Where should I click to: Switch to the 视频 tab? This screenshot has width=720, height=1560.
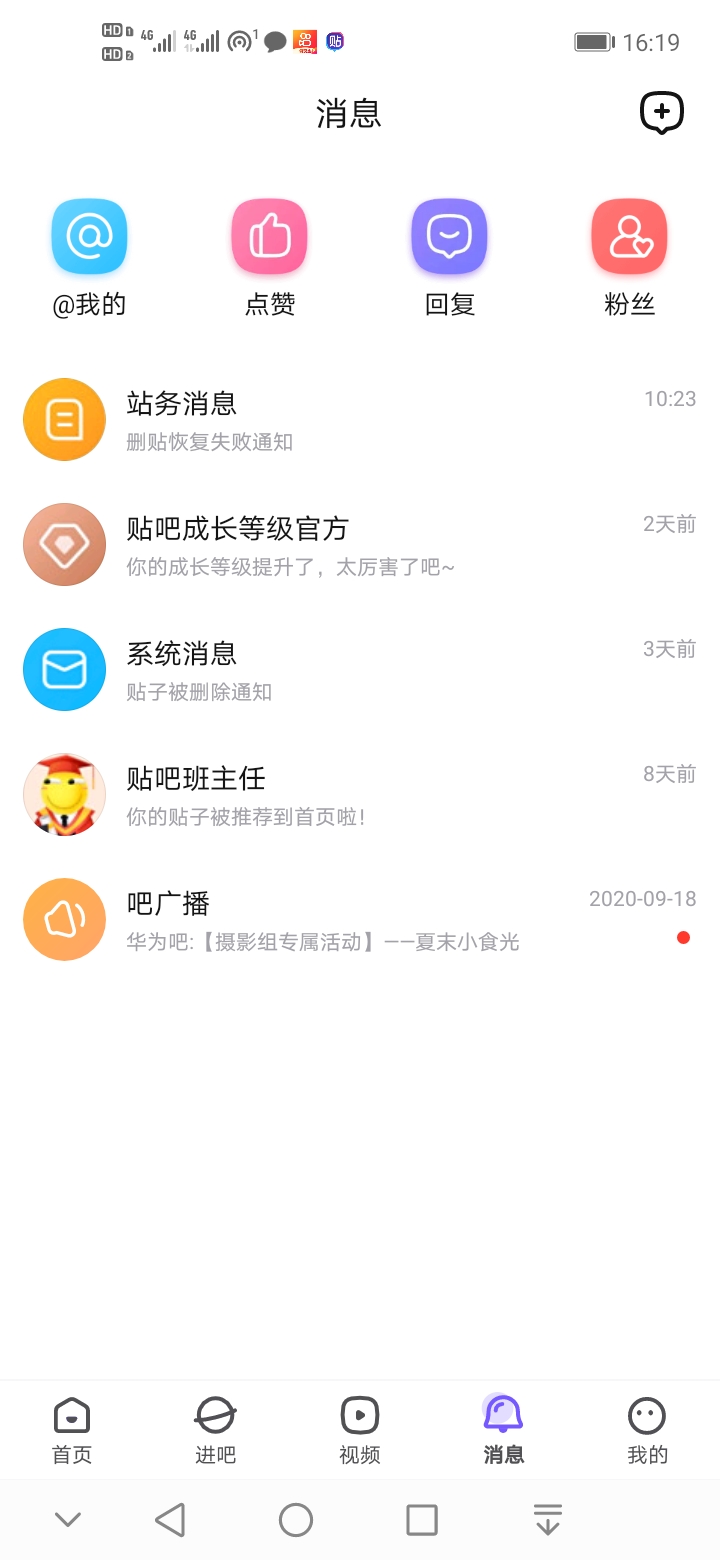click(360, 1430)
